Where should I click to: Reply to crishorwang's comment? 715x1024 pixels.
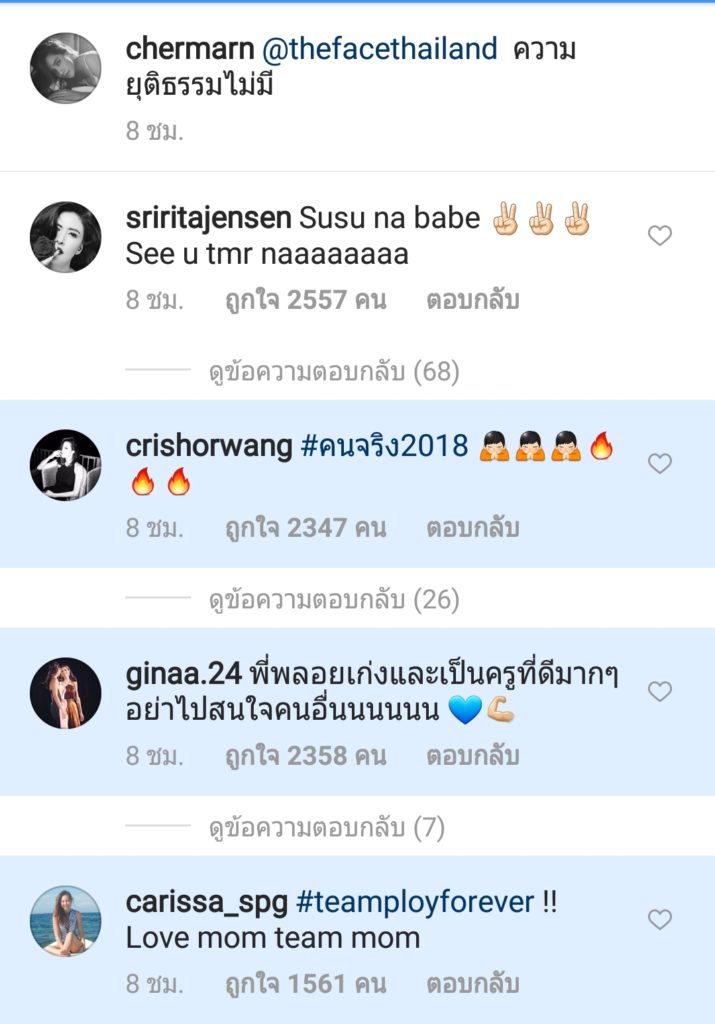pyautogui.click(x=472, y=528)
